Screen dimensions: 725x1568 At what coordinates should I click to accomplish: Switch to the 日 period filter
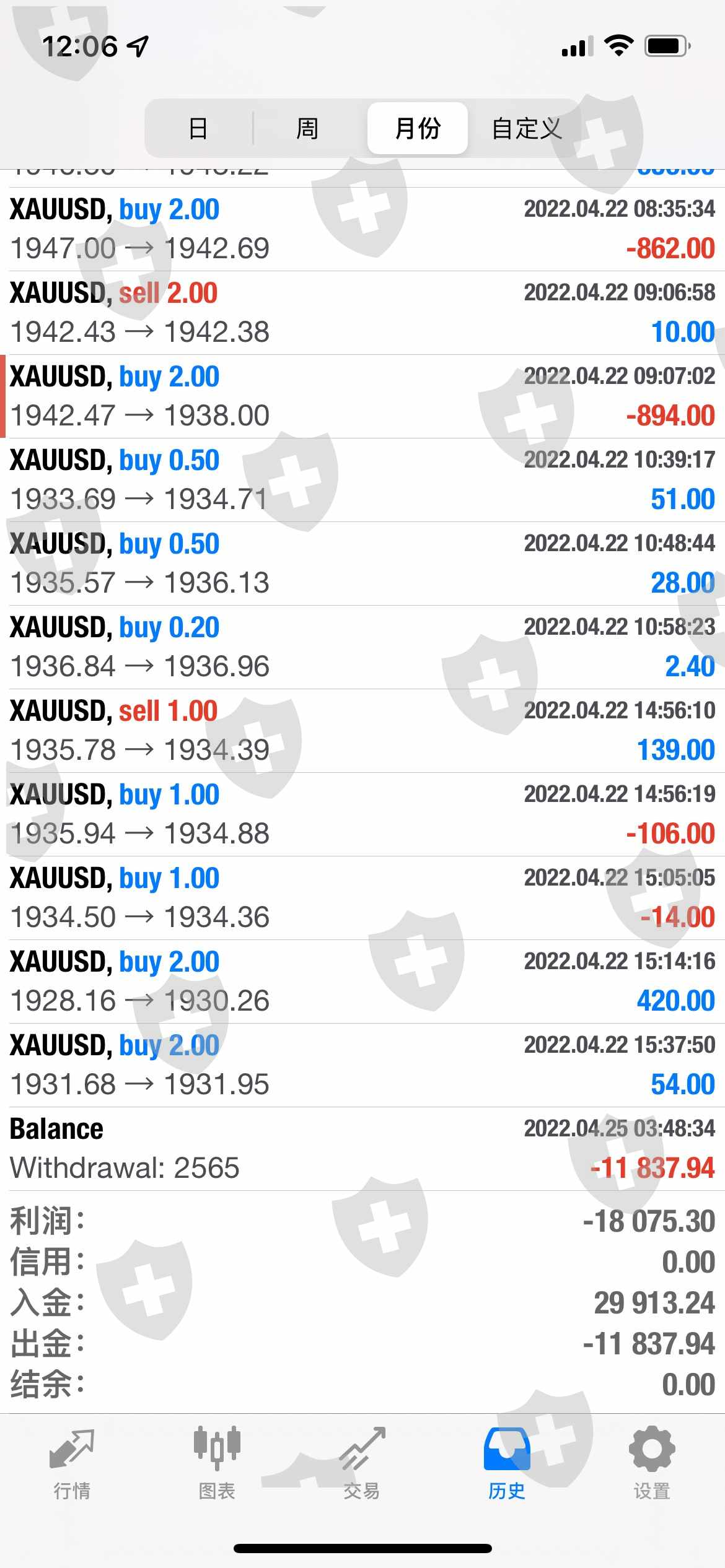click(x=198, y=128)
